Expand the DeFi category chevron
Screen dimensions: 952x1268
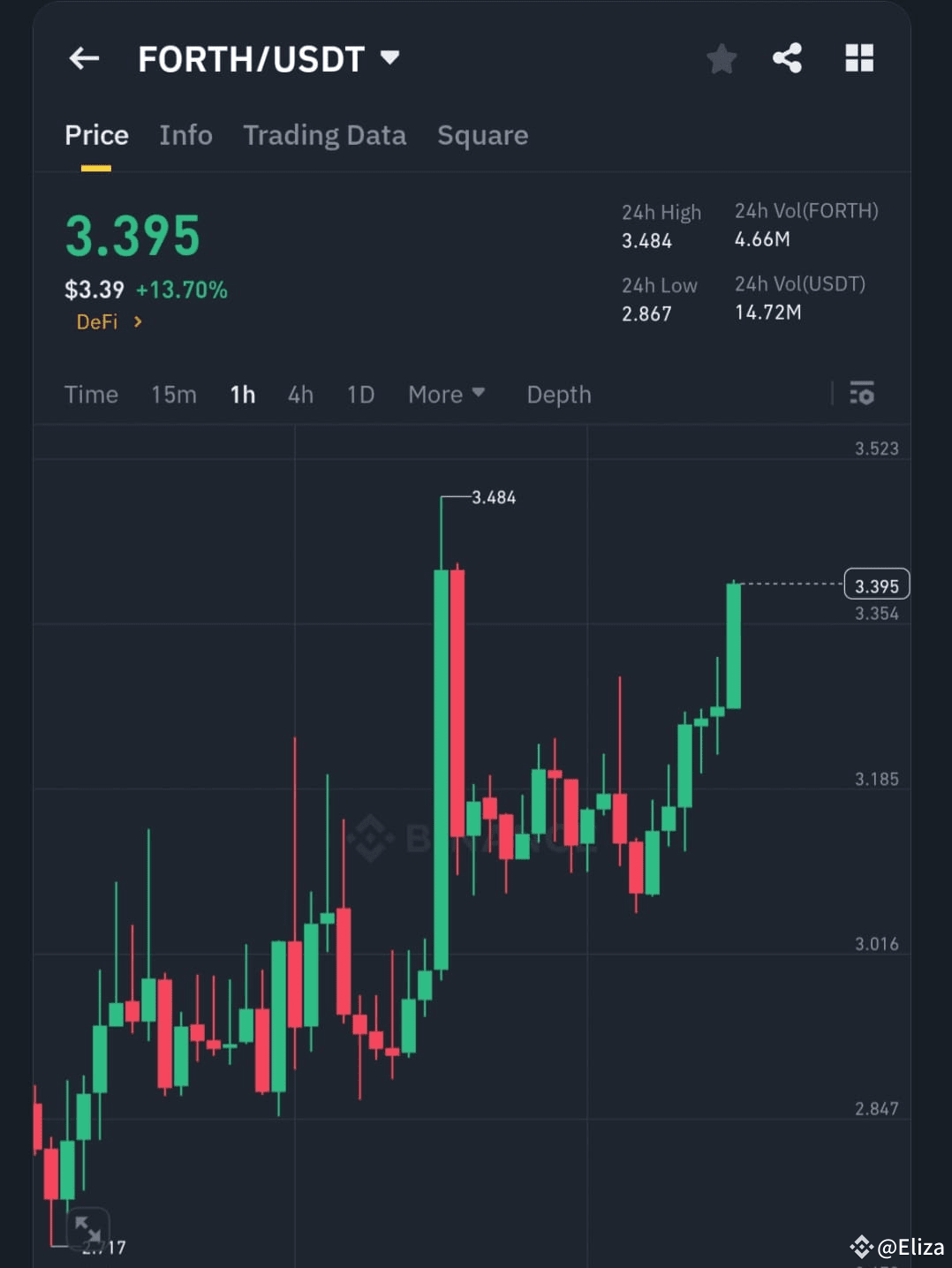click(139, 322)
